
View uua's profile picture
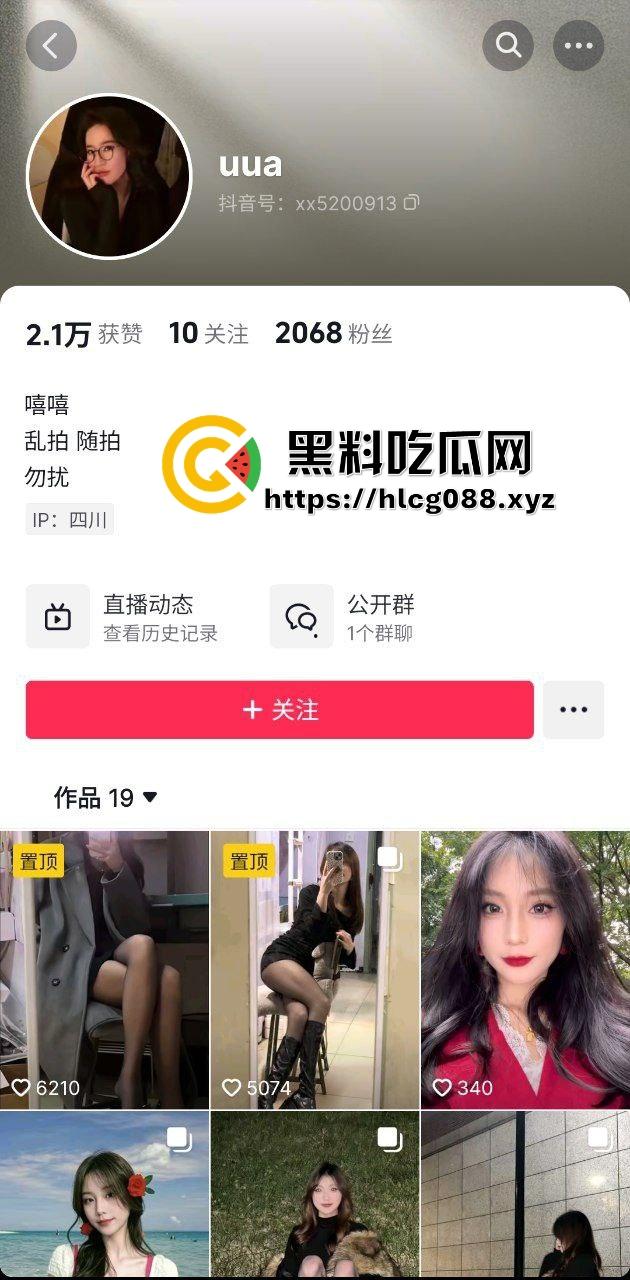(108, 177)
